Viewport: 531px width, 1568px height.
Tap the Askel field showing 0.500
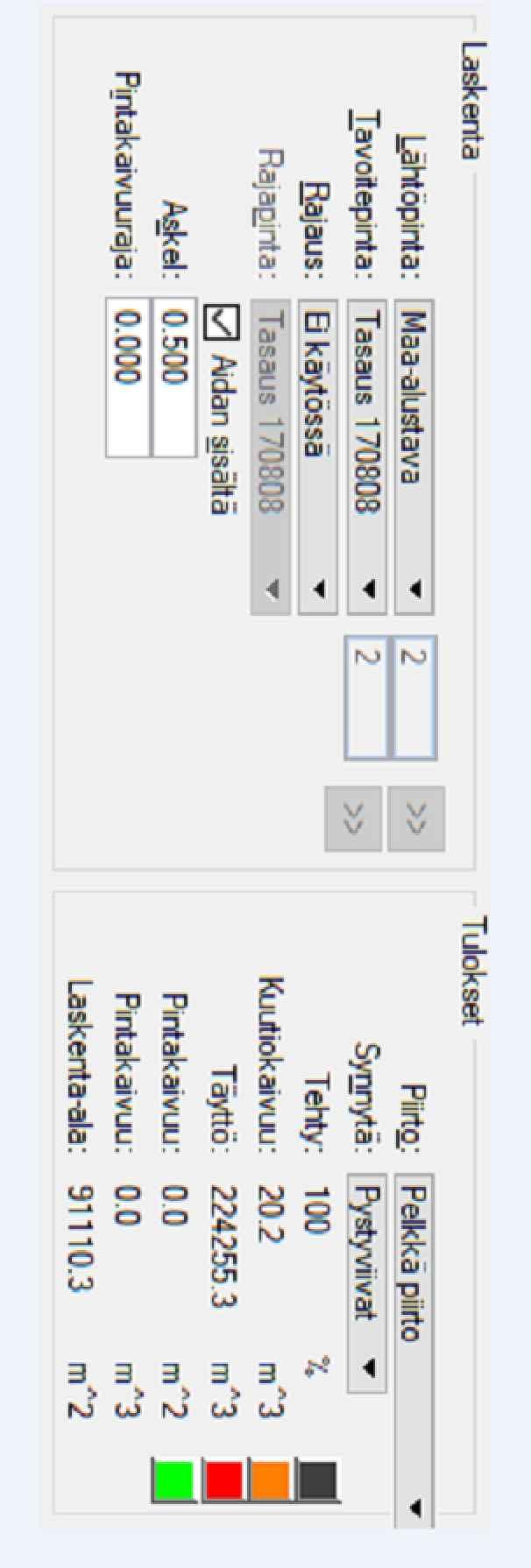click(173, 377)
